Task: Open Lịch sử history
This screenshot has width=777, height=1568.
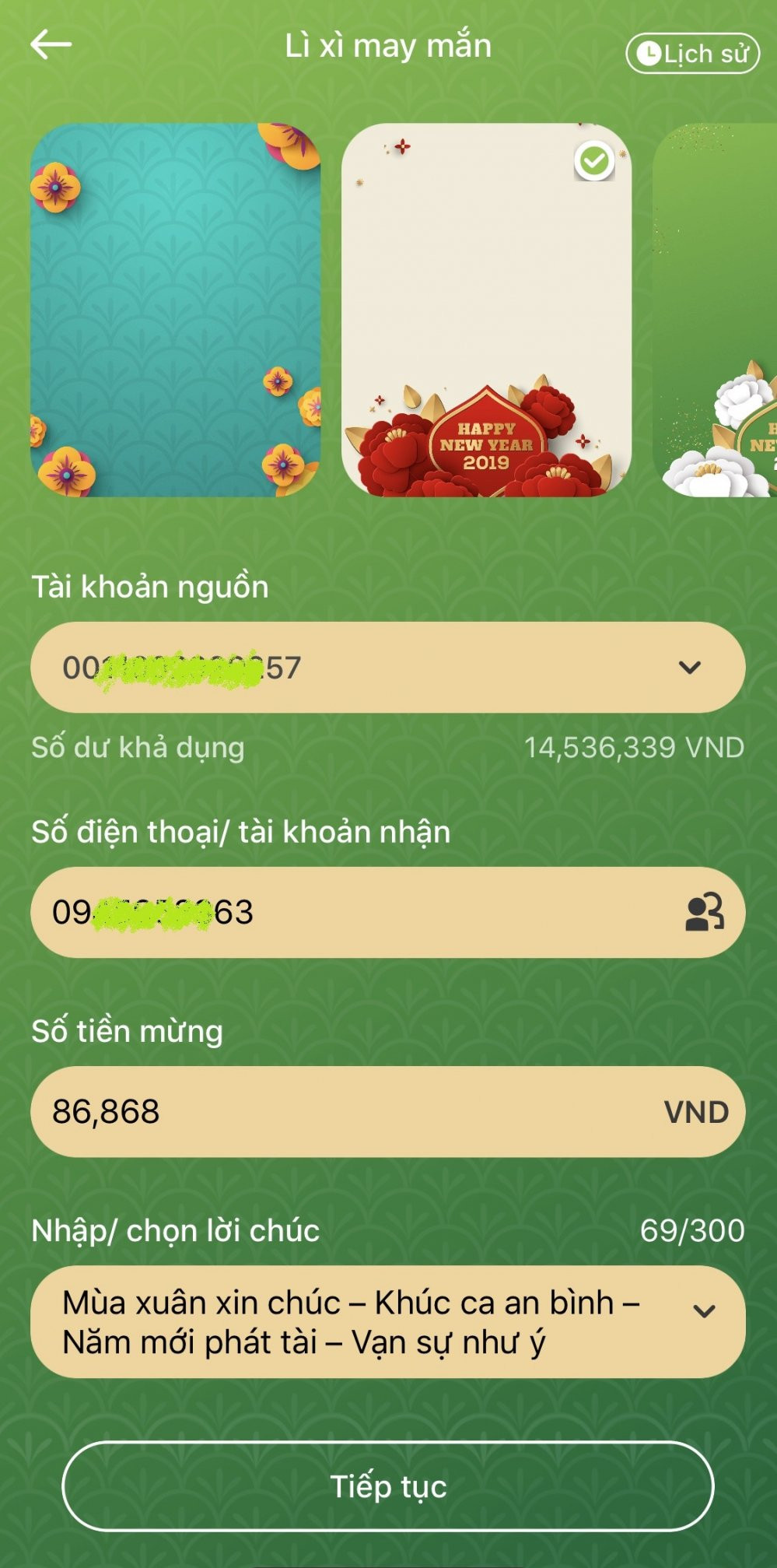Action: pyautogui.click(x=692, y=54)
